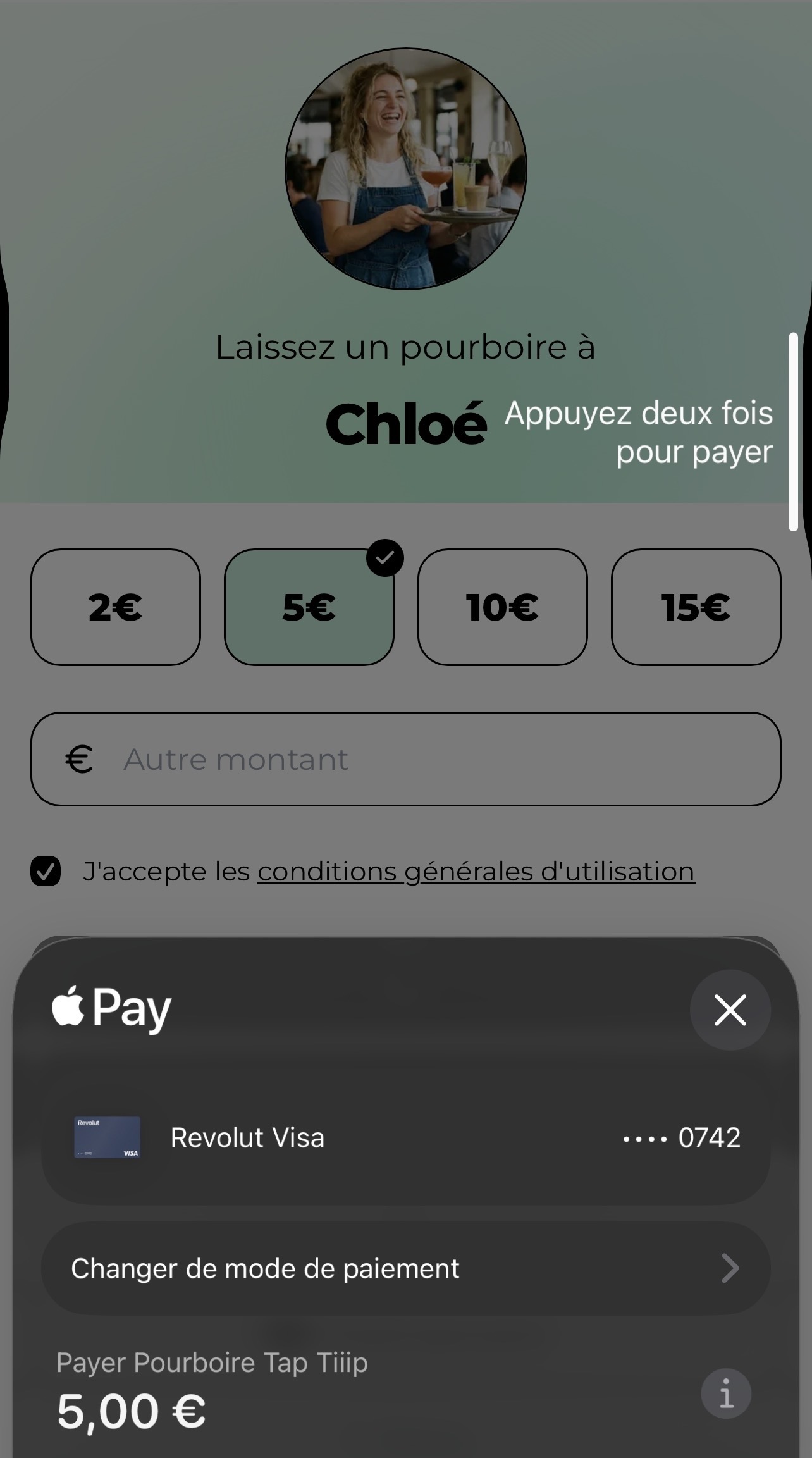Open the conditions générales d'utilisation link
Image resolution: width=812 pixels, height=1458 pixels.
click(x=476, y=872)
